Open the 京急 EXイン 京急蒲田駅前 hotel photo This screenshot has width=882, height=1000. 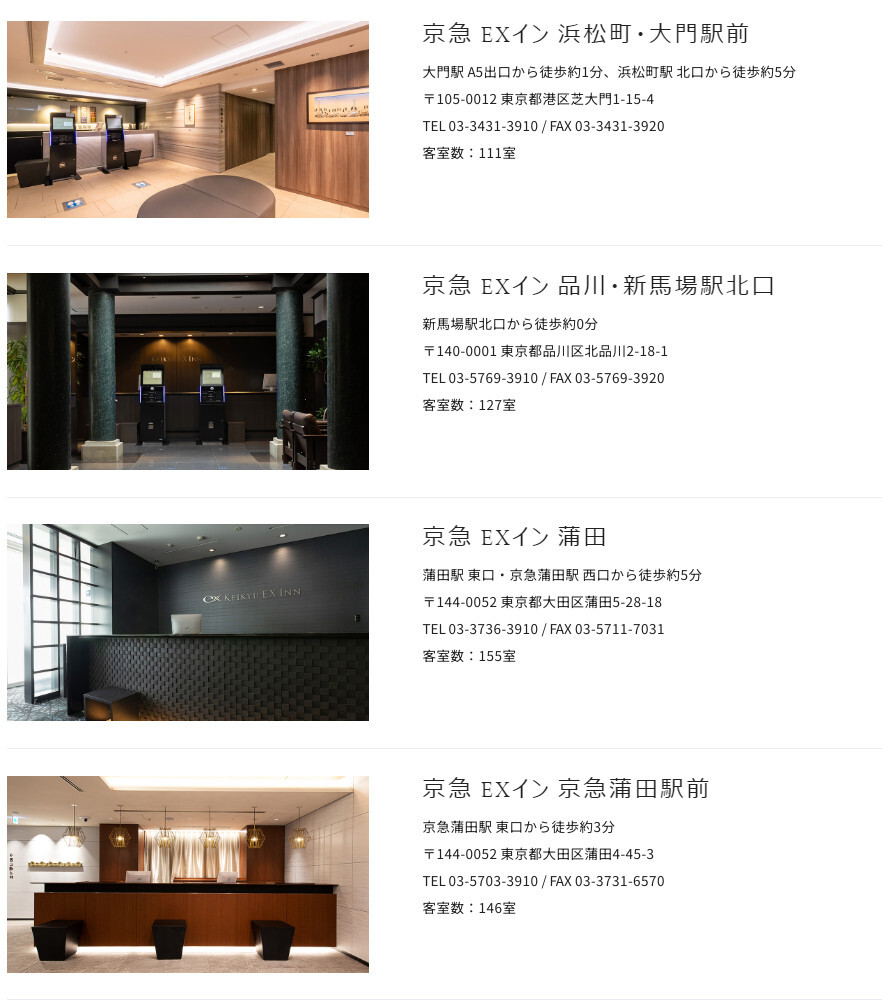point(188,874)
